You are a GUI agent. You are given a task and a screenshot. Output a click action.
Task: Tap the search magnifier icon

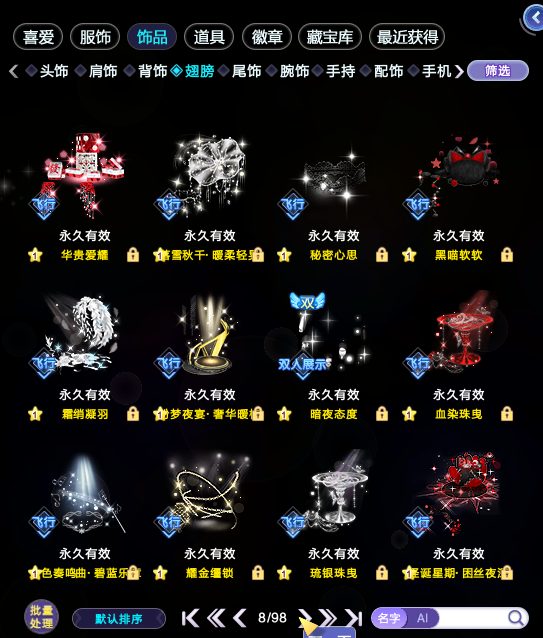tap(516, 618)
